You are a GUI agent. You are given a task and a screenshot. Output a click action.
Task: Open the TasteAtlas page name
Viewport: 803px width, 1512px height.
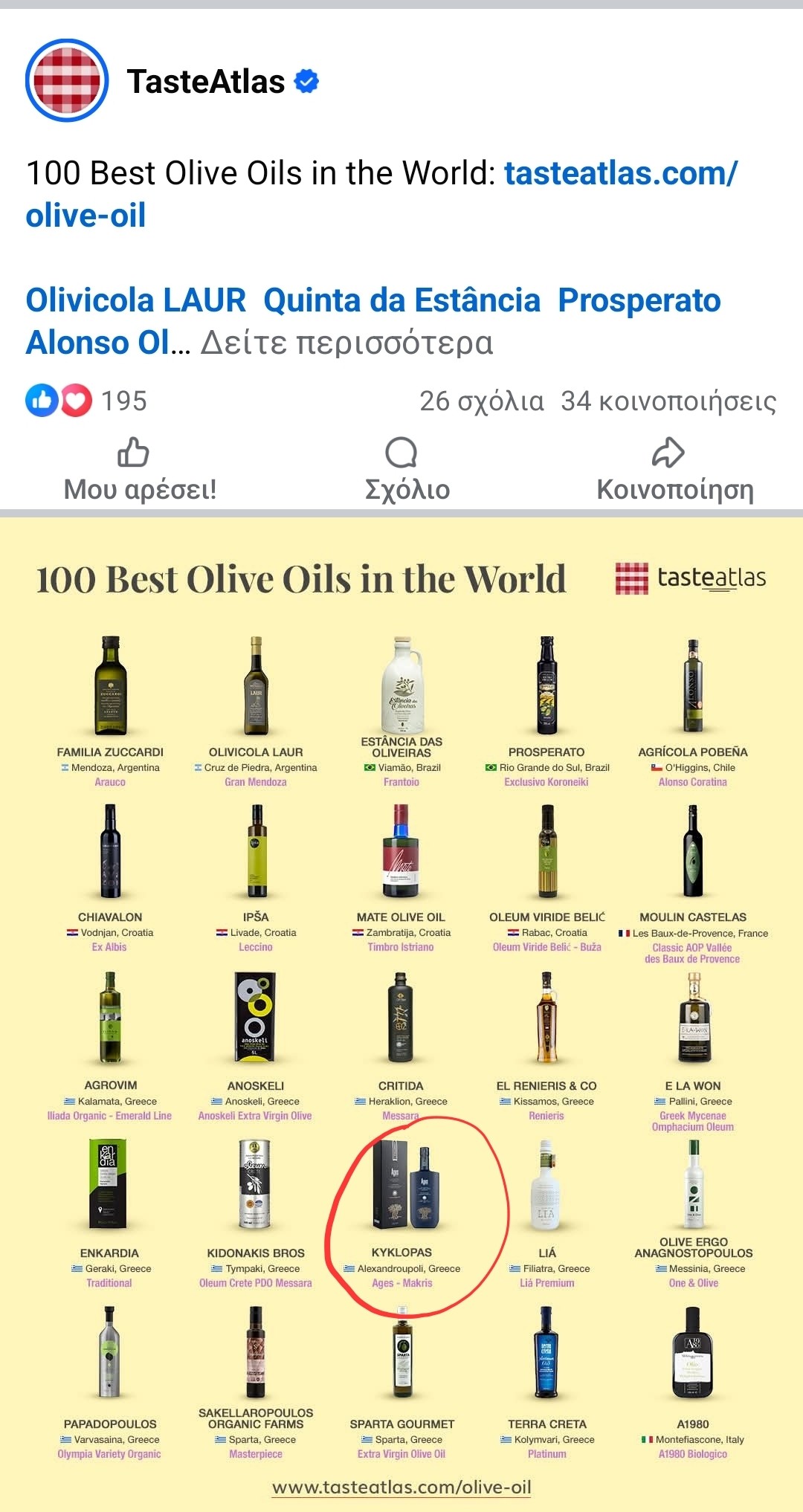click(x=206, y=82)
